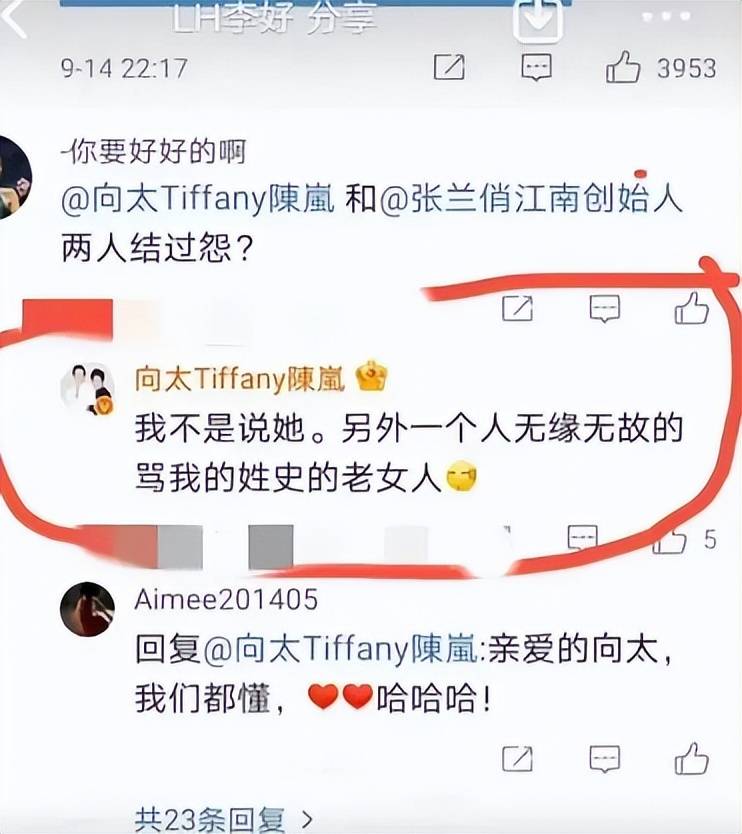Image resolution: width=742 pixels, height=834 pixels.
Task: Like the post with 3953 likes
Action: [624, 68]
